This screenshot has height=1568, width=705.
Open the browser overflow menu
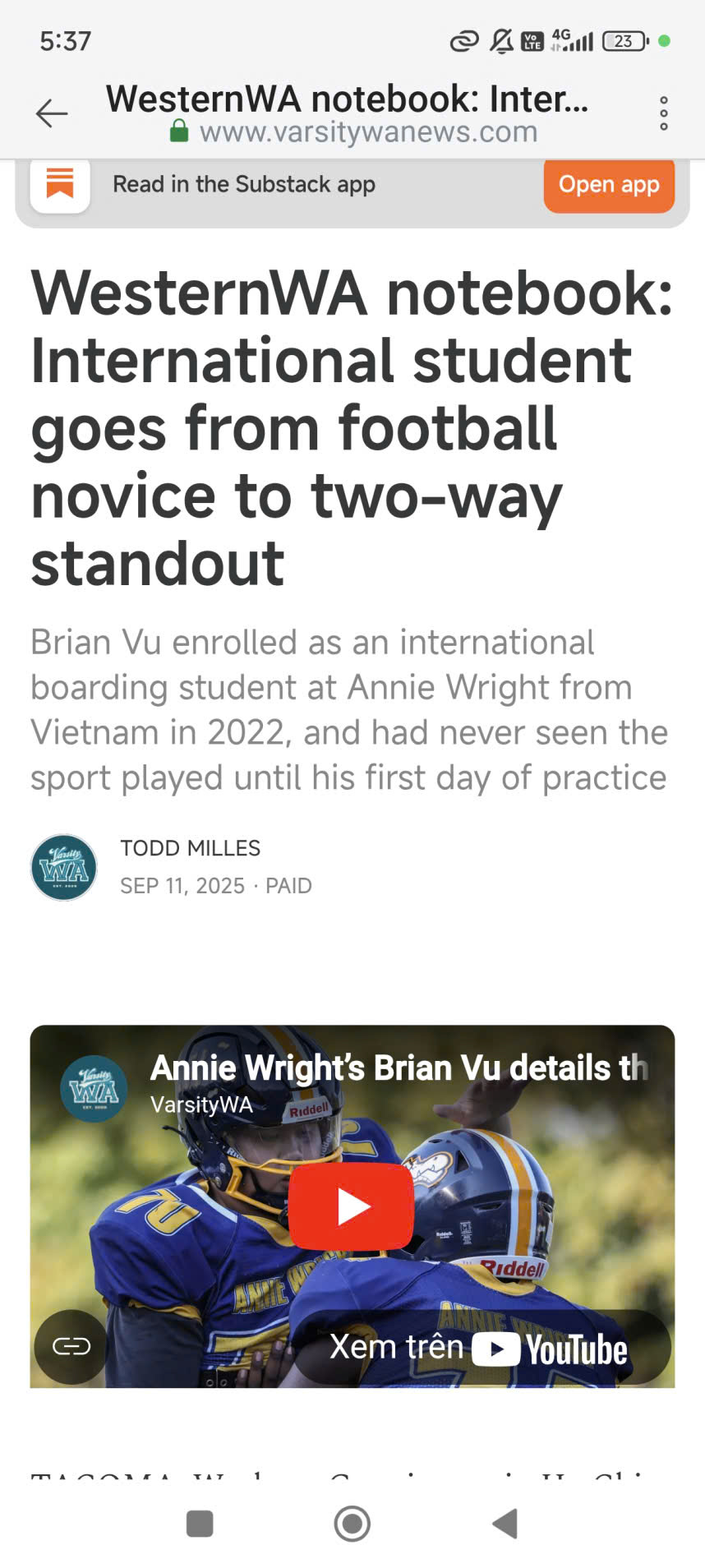click(x=663, y=113)
